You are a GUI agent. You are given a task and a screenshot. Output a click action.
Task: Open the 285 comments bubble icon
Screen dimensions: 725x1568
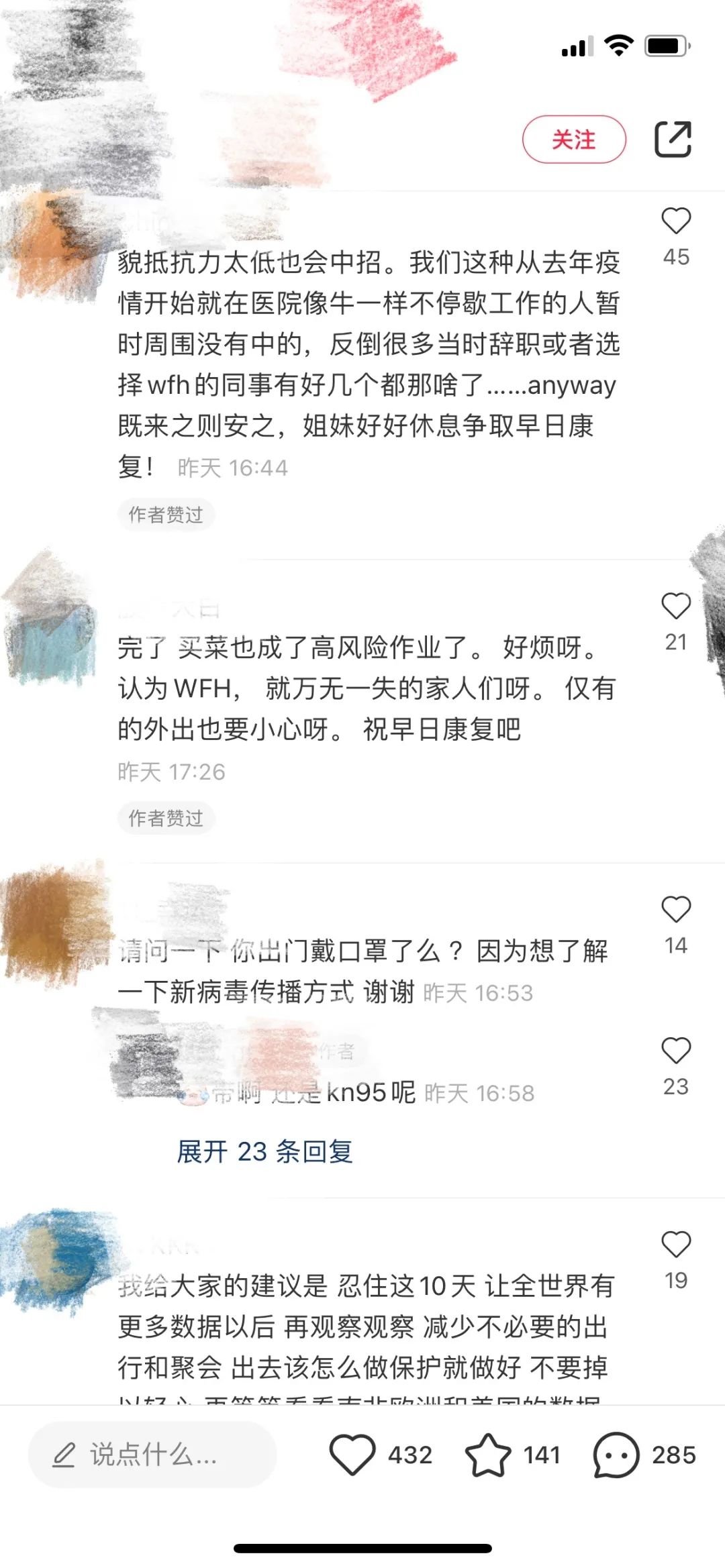pyautogui.click(x=616, y=1454)
